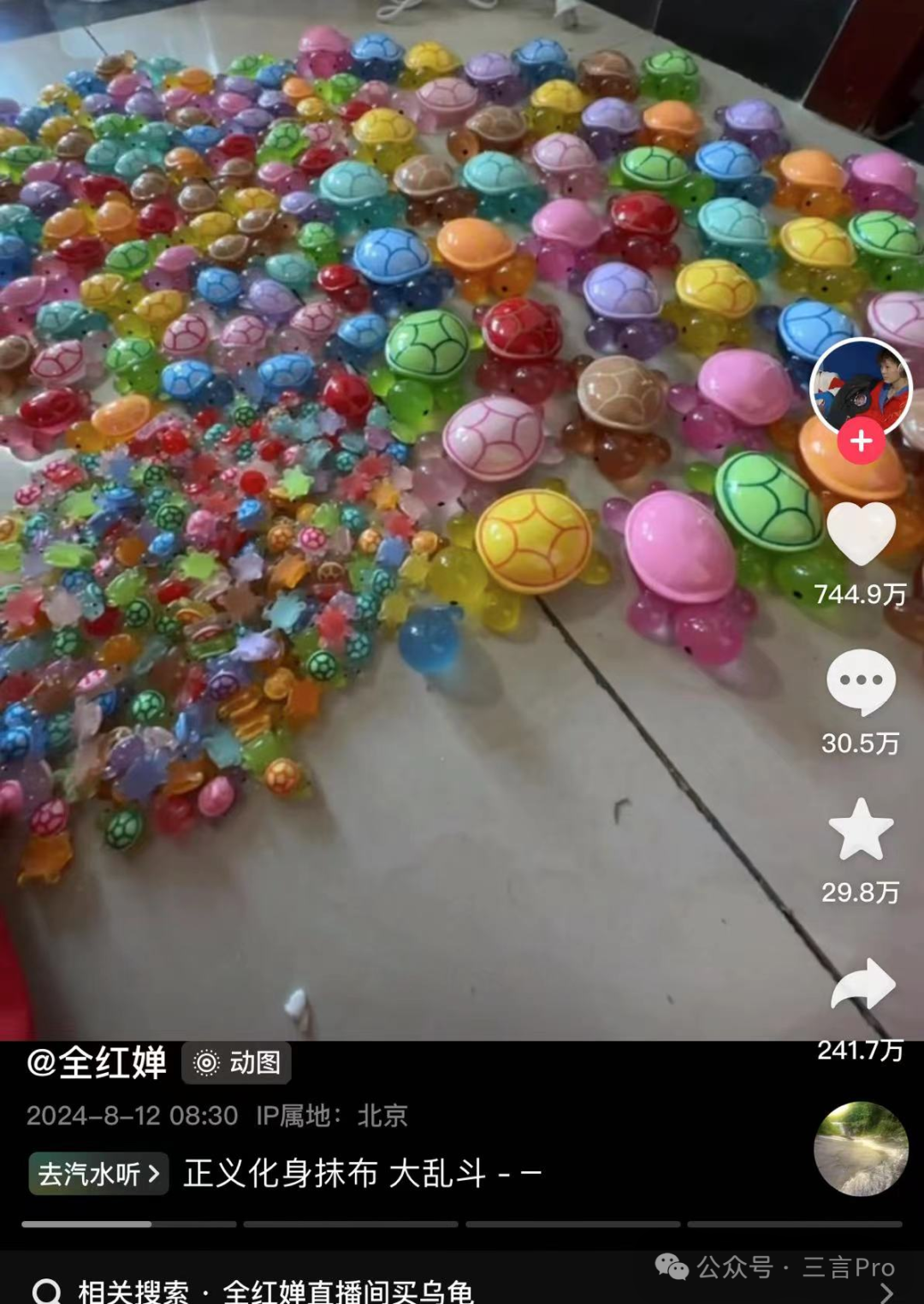Follow the creator with the plus button
The image size is (924, 1304).
coord(861,441)
